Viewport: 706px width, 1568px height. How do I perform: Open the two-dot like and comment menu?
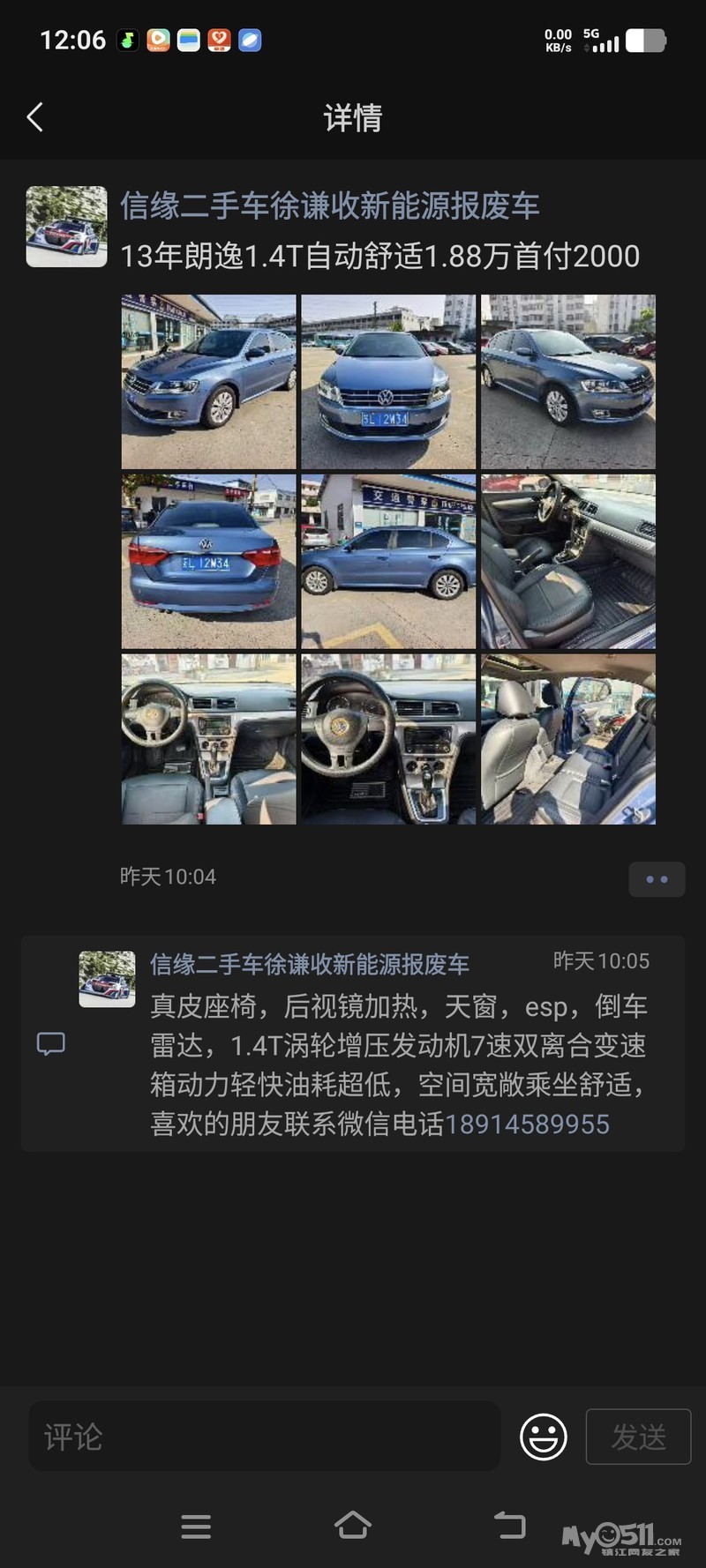pyautogui.click(x=657, y=879)
